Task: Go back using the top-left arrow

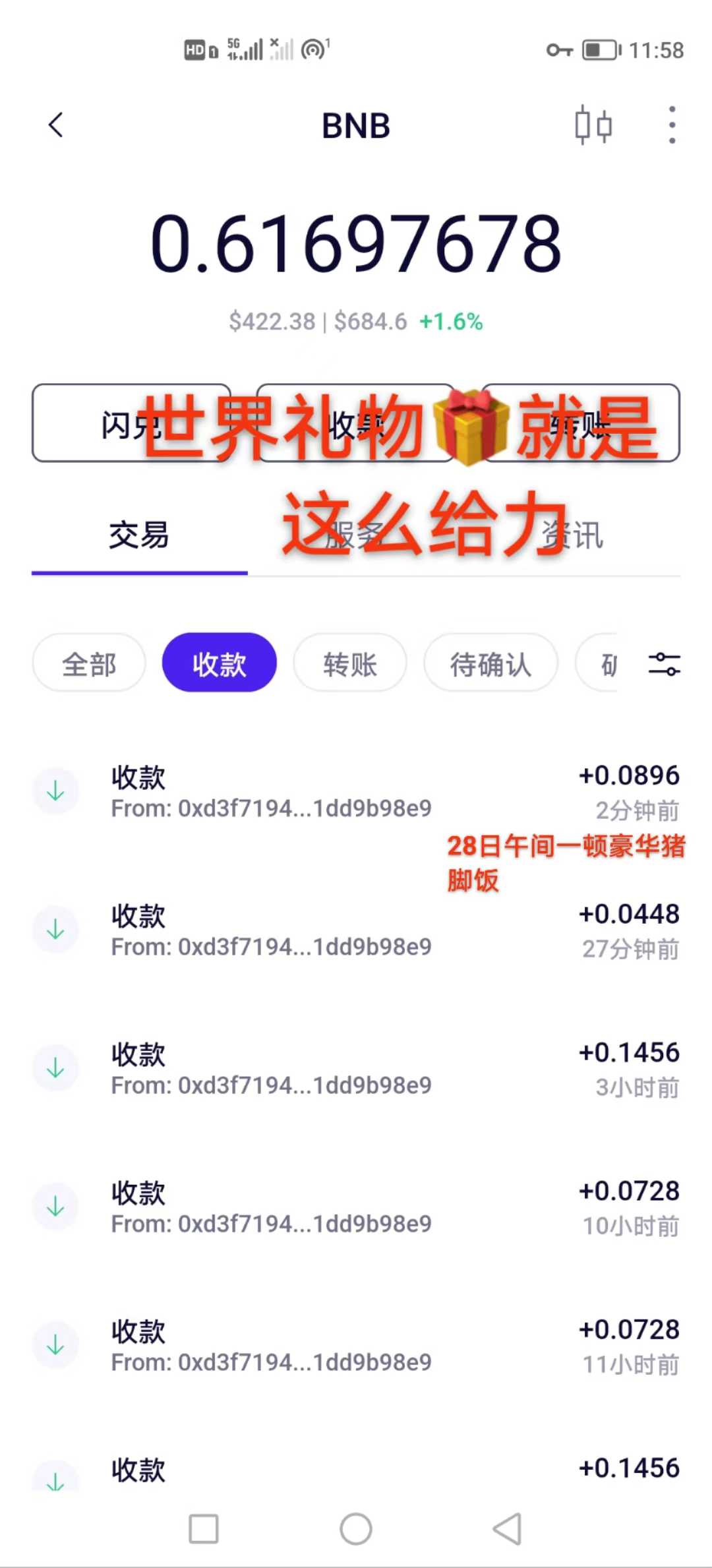Action: click(x=56, y=125)
